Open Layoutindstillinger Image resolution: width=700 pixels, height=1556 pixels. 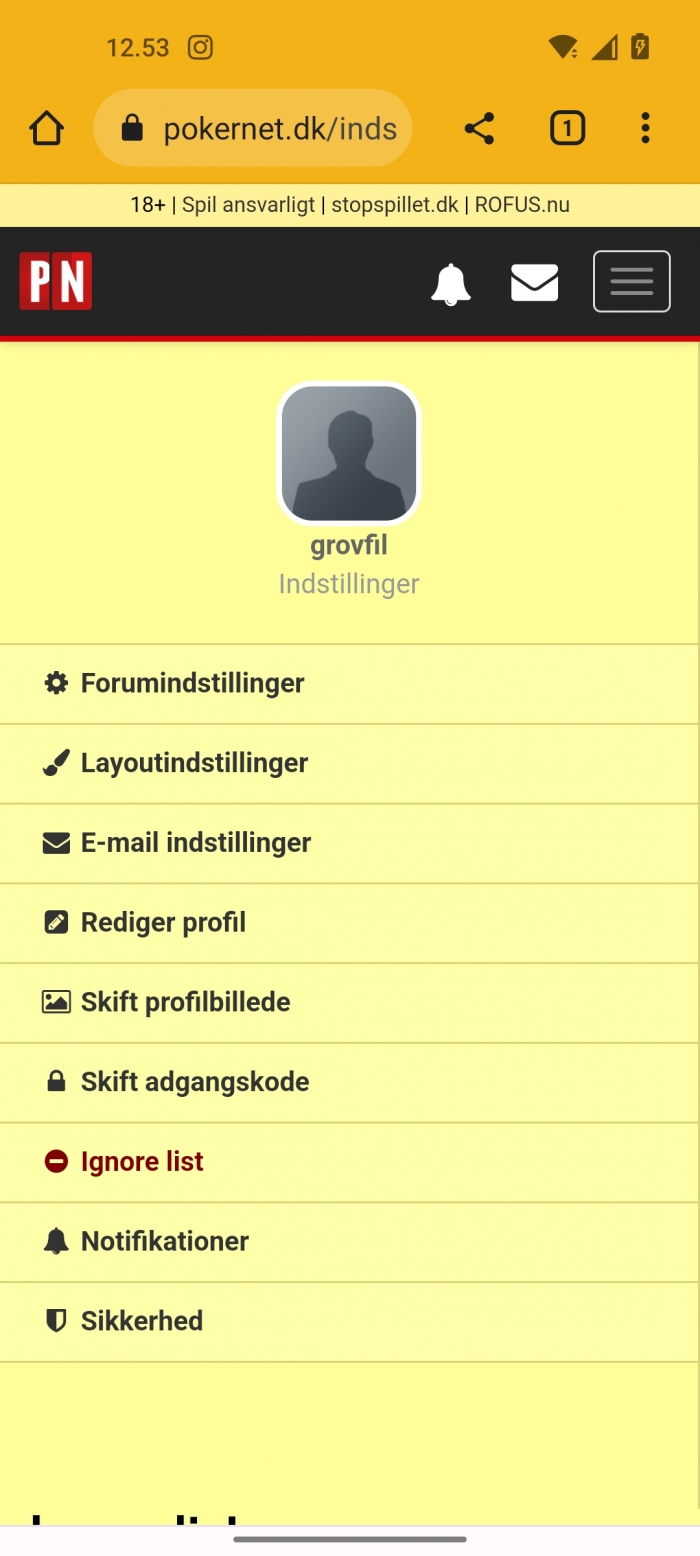[194, 763]
